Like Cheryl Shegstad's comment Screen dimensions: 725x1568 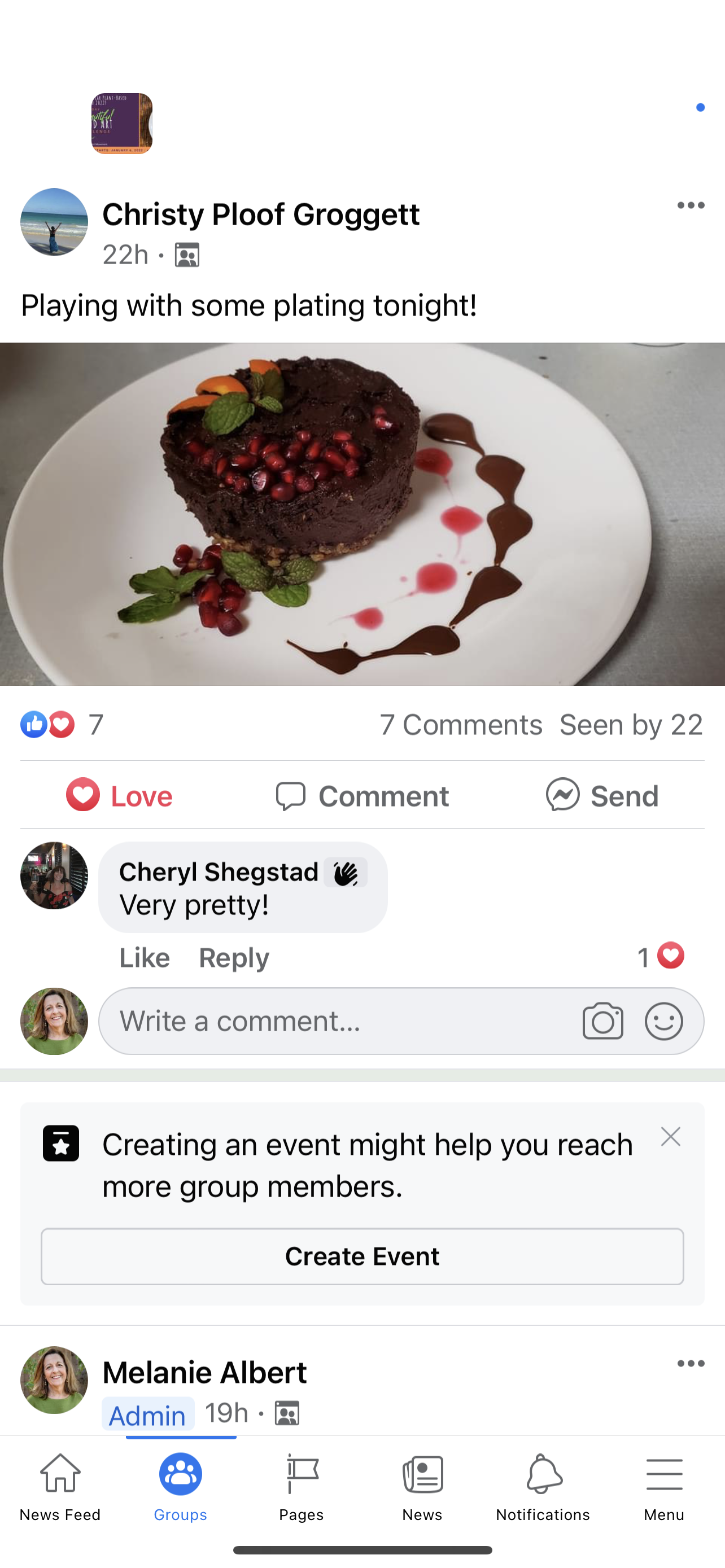(x=145, y=958)
